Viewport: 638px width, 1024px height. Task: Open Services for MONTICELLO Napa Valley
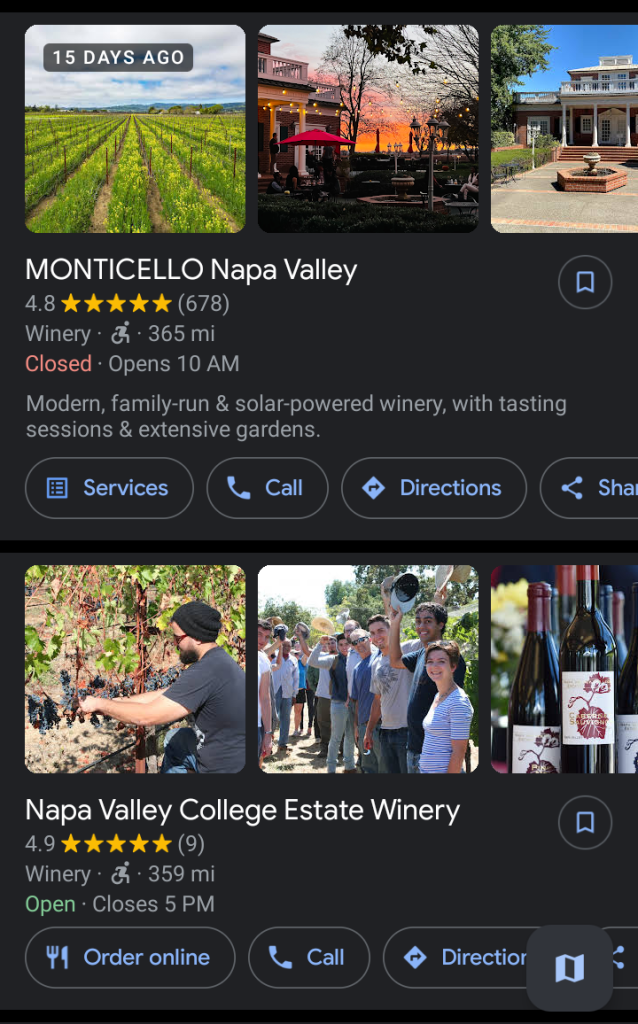[x=109, y=488]
